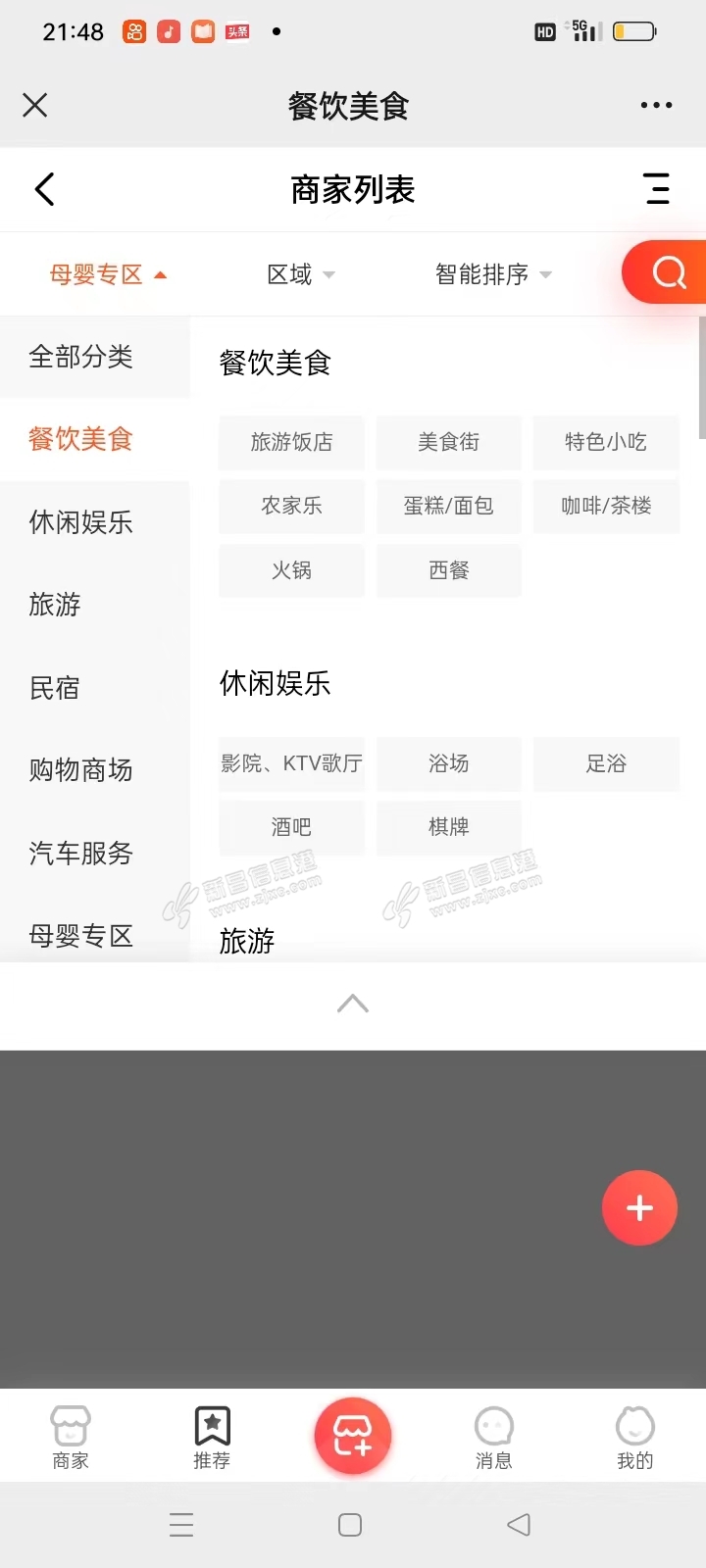Tap the 足浴 chip under 休闲娱乐
Image resolution: width=706 pixels, height=1568 pixels.
click(606, 763)
